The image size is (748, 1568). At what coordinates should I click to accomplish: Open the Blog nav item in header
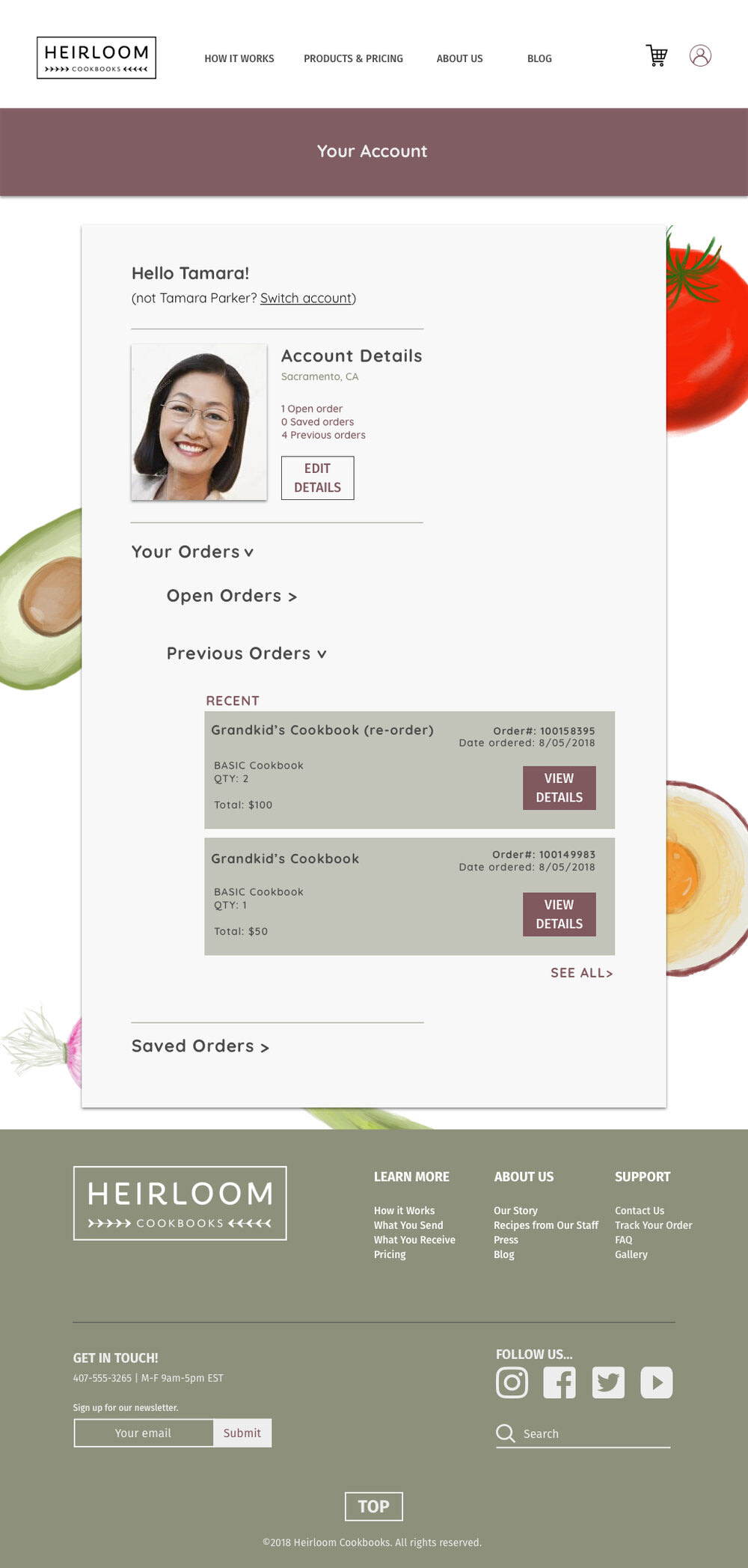point(539,58)
